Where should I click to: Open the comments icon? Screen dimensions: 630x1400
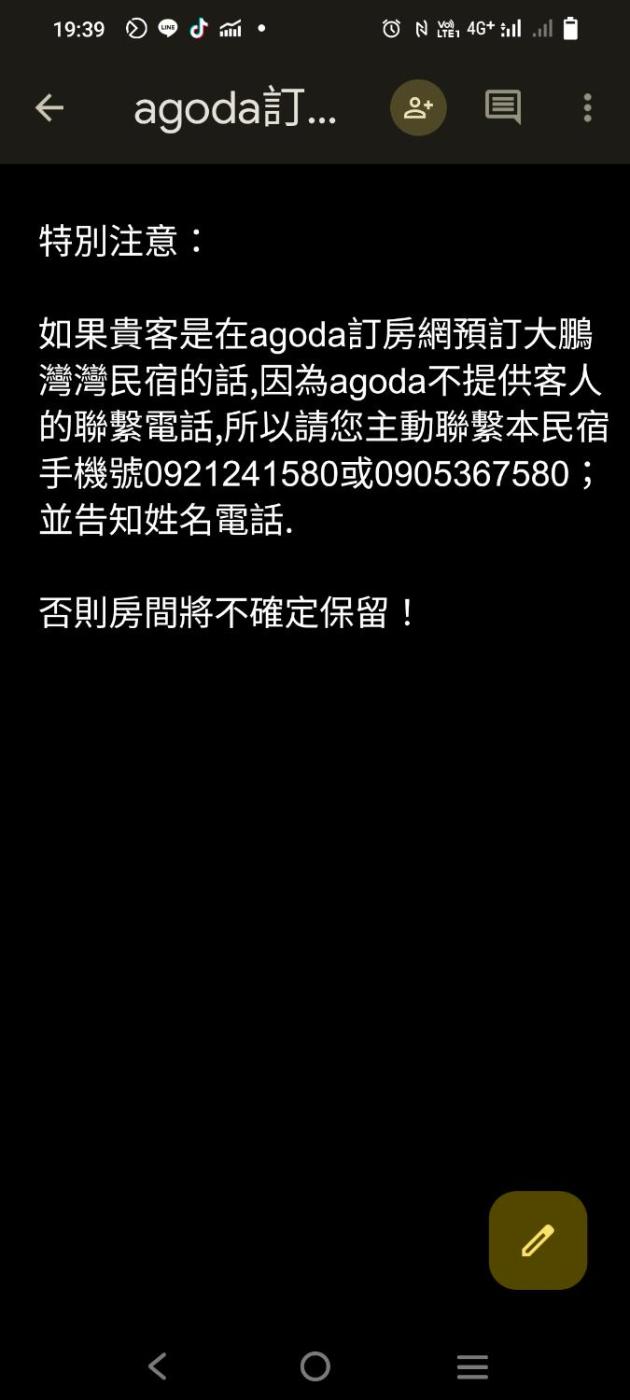503,108
